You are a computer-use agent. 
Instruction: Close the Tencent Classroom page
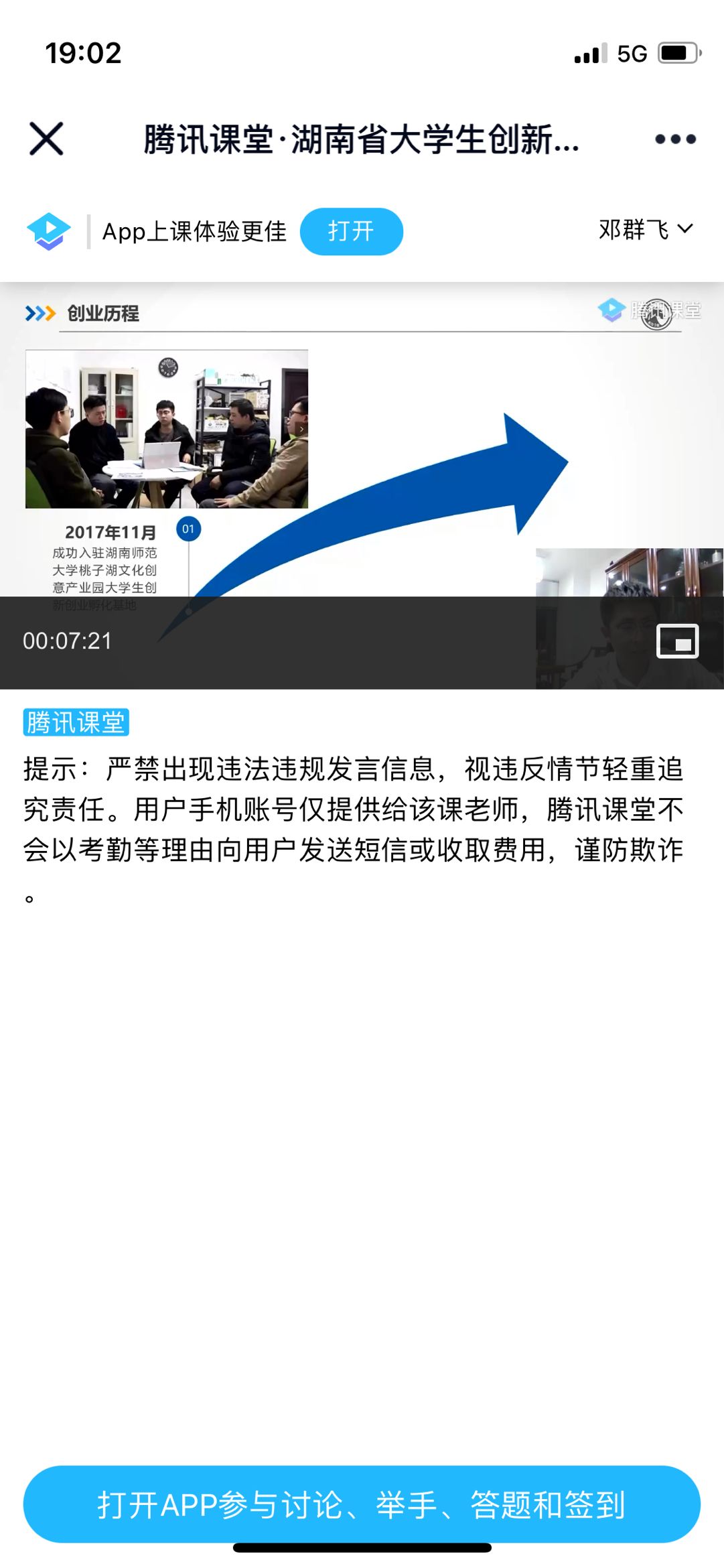(x=46, y=139)
